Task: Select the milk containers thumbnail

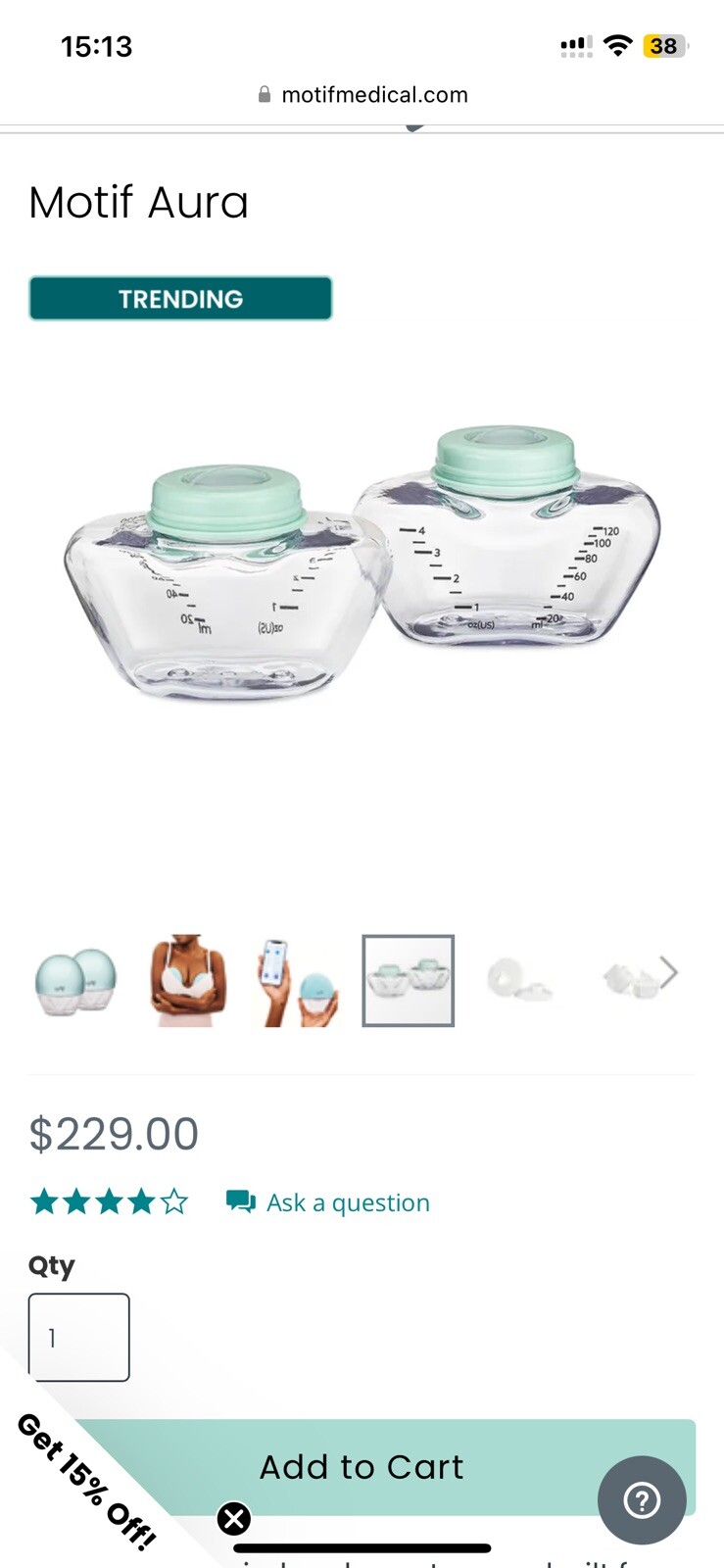Action: (409, 981)
